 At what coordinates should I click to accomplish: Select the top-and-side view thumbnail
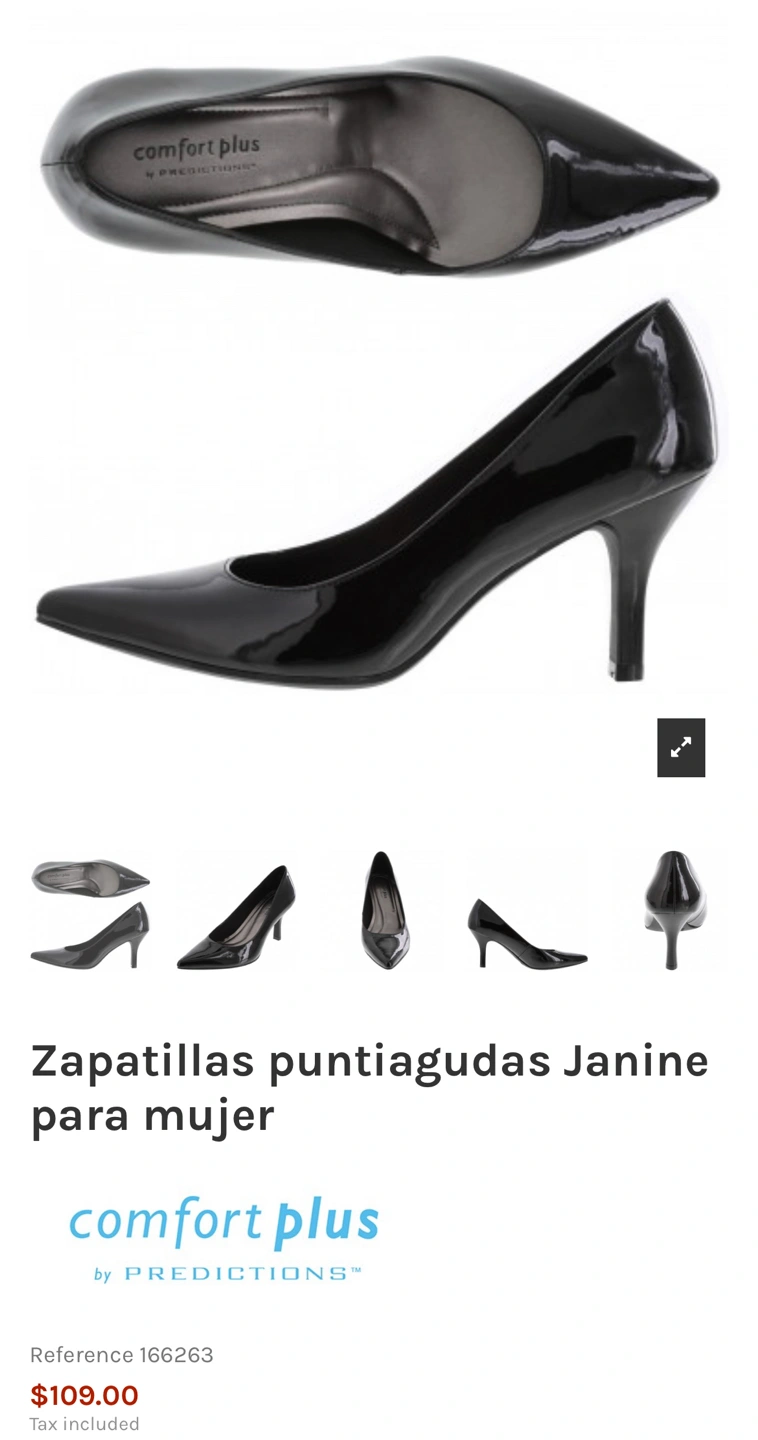(x=90, y=913)
